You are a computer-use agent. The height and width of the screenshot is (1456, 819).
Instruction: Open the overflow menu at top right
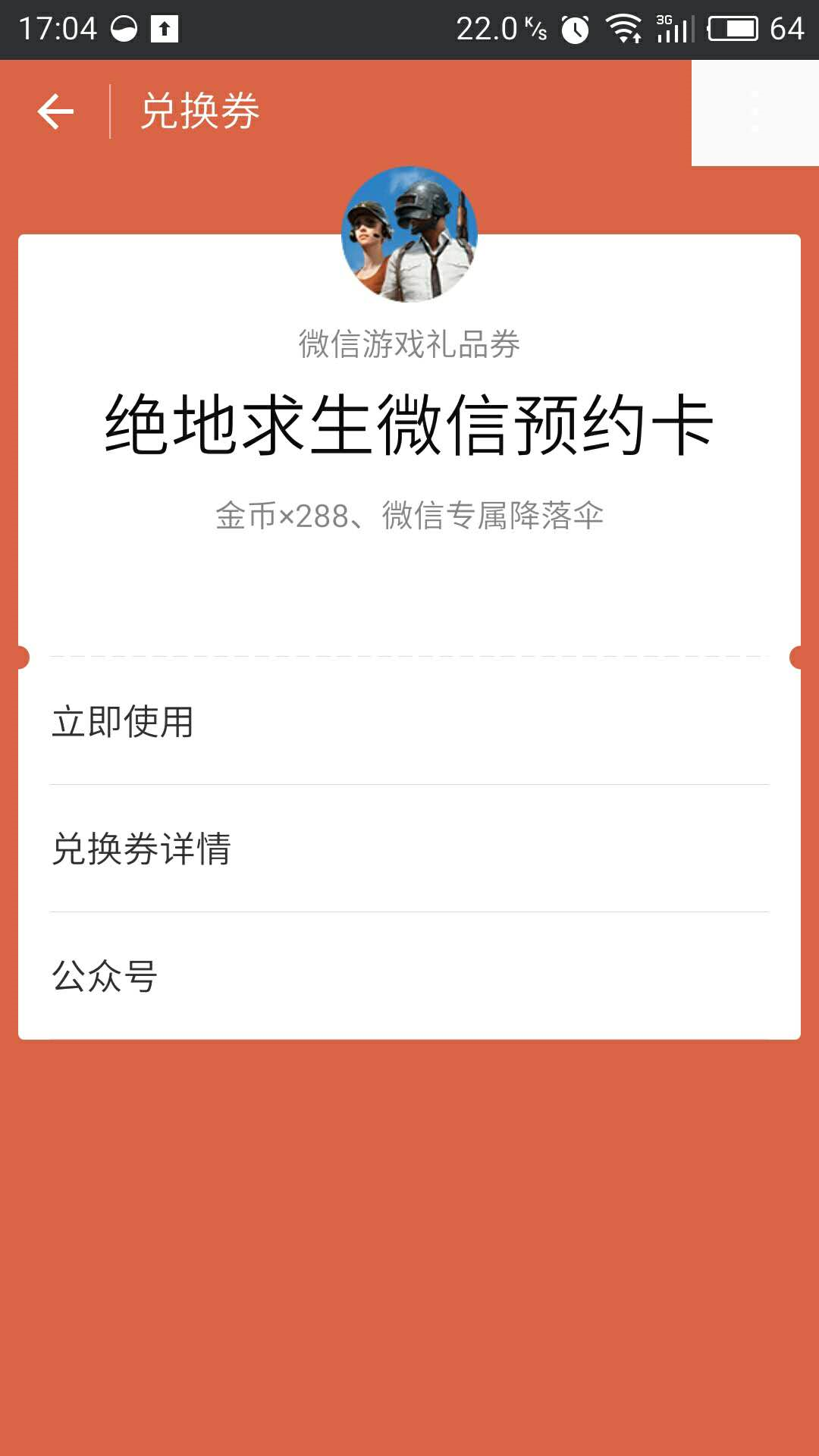755,112
